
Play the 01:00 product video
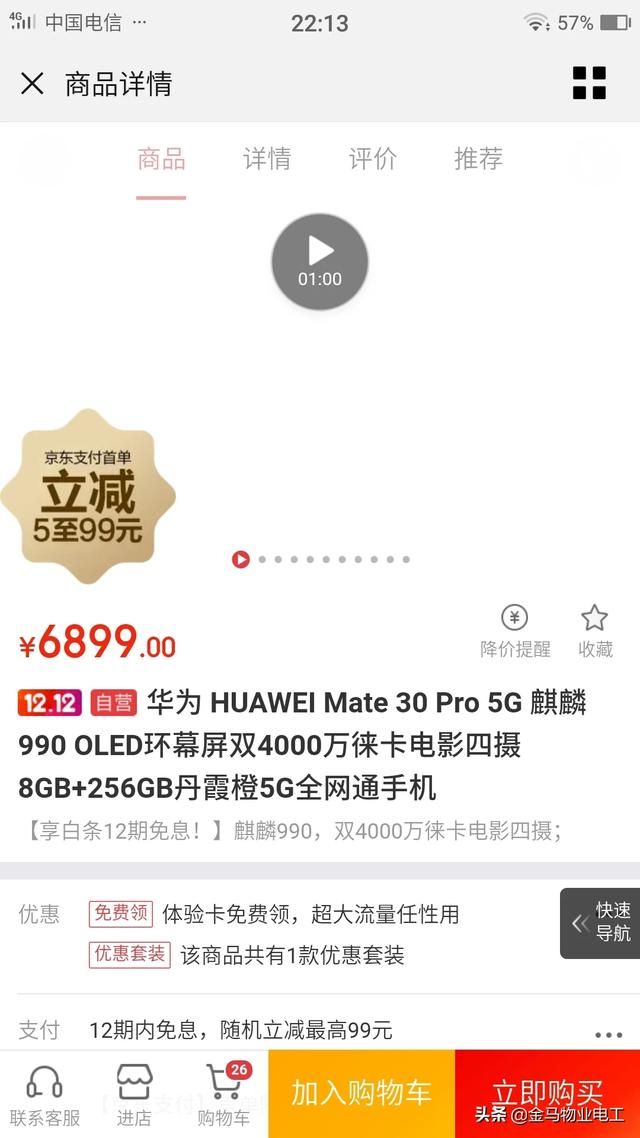point(320,262)
